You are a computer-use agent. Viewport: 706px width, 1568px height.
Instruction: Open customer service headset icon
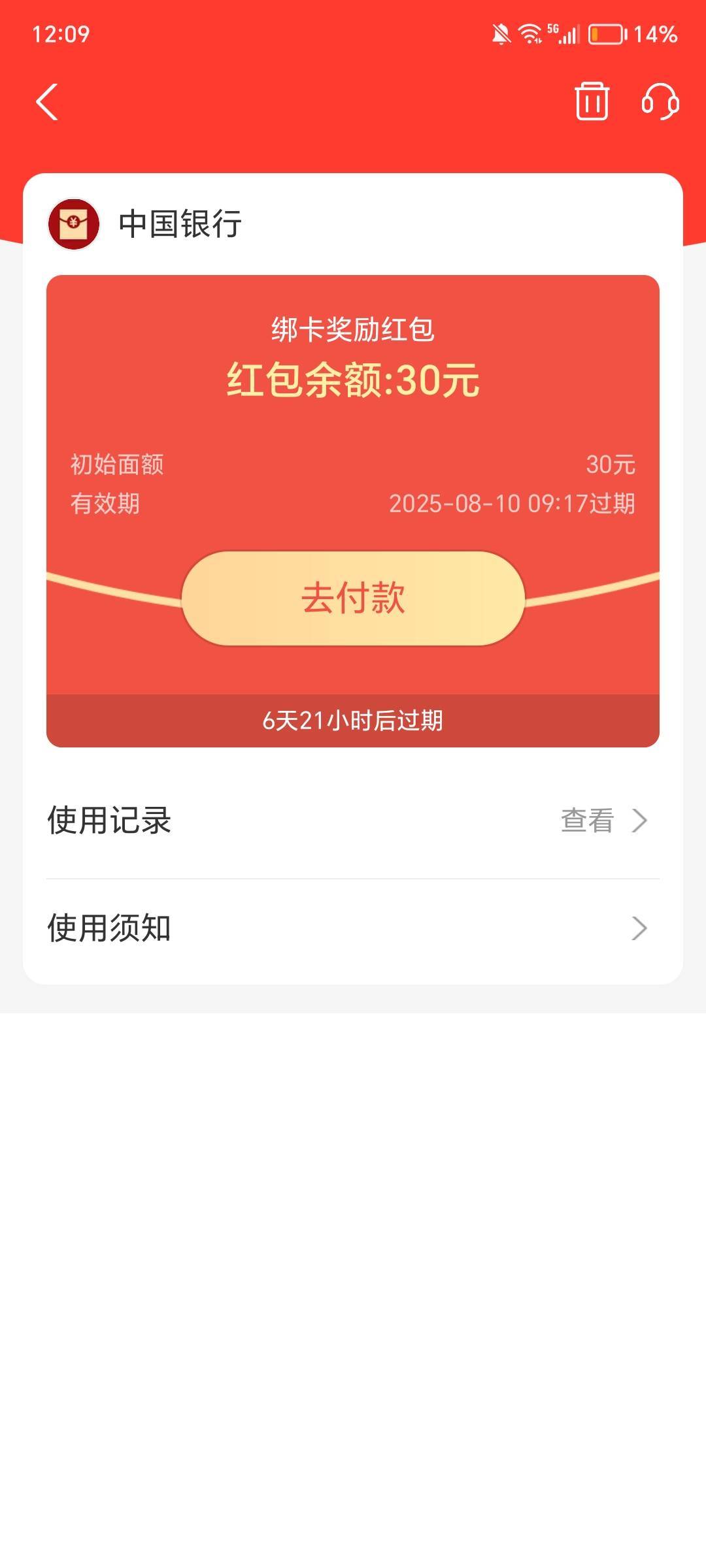point(660,101)
